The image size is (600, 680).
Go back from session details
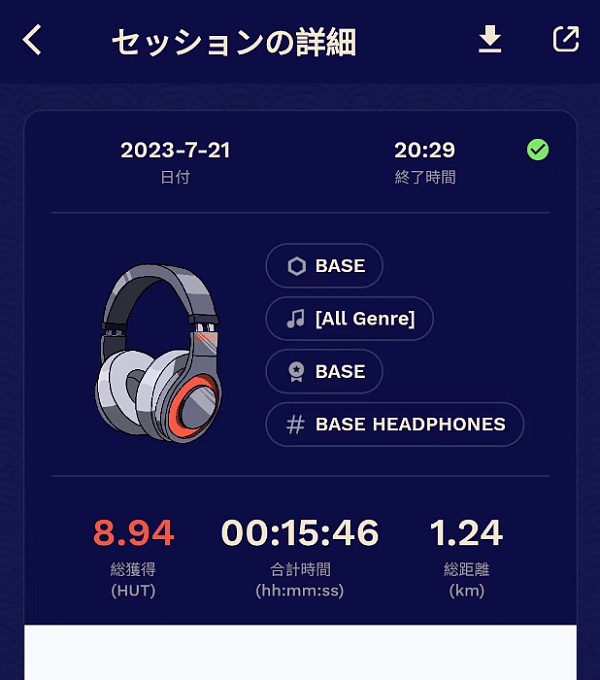click(33, 41)
